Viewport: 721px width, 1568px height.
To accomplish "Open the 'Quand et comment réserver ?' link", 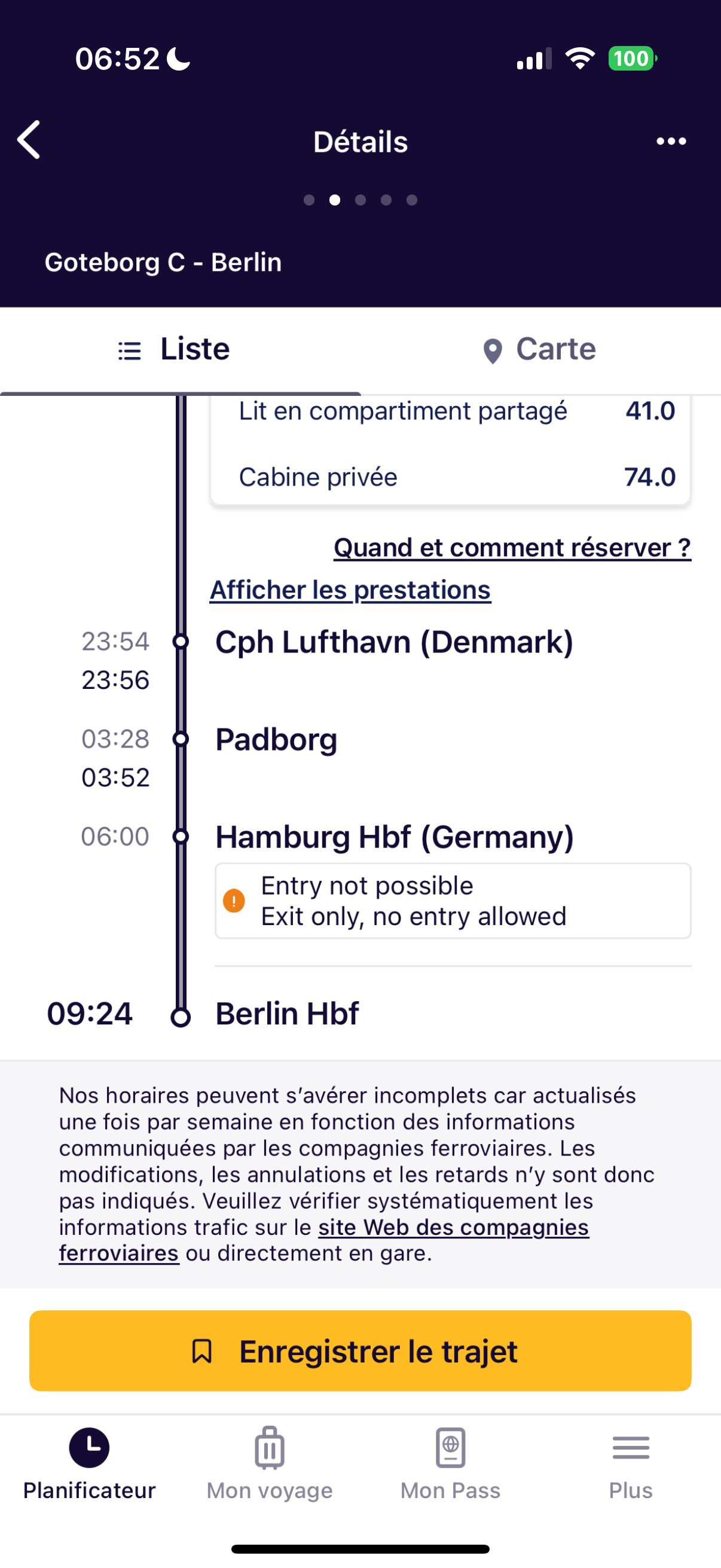I will point(512,547).
